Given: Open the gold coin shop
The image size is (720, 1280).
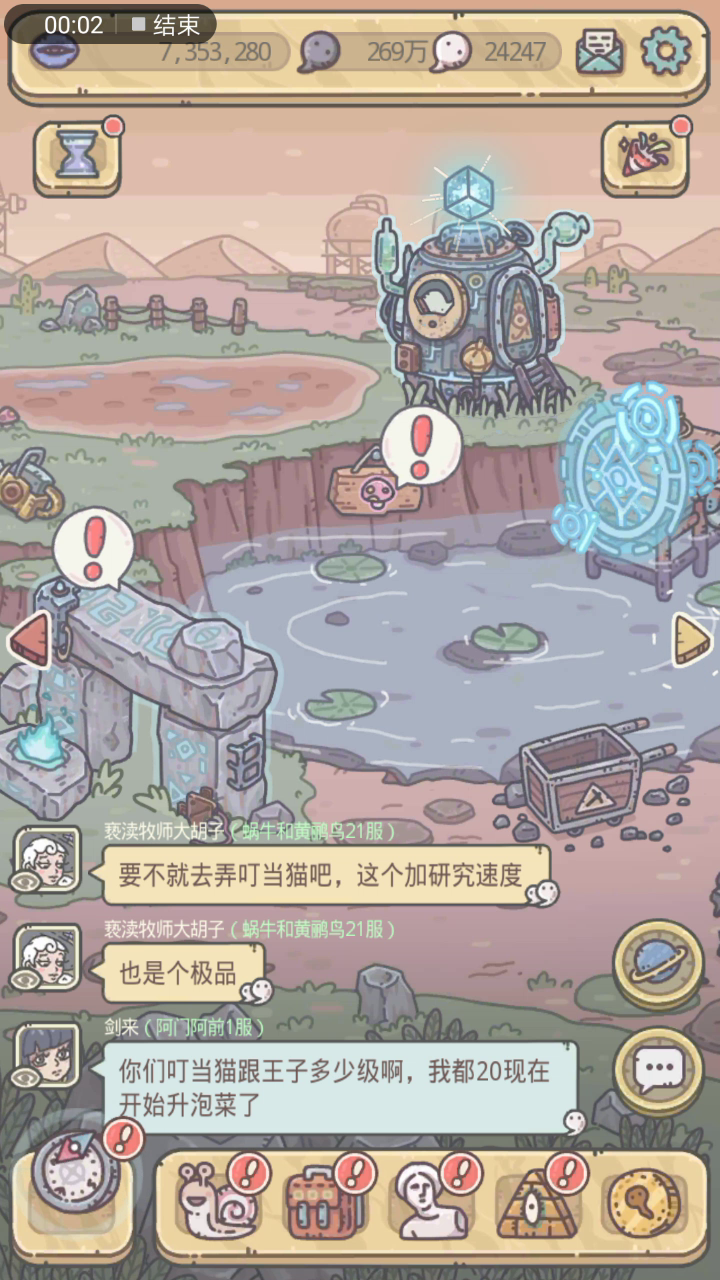Looking at the screenshot, I should click(641, 1200).
